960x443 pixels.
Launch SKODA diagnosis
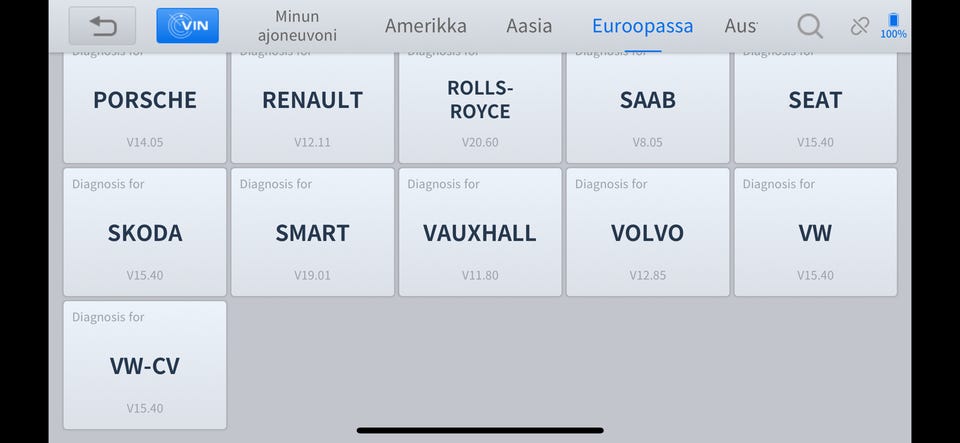coord(145,233)
